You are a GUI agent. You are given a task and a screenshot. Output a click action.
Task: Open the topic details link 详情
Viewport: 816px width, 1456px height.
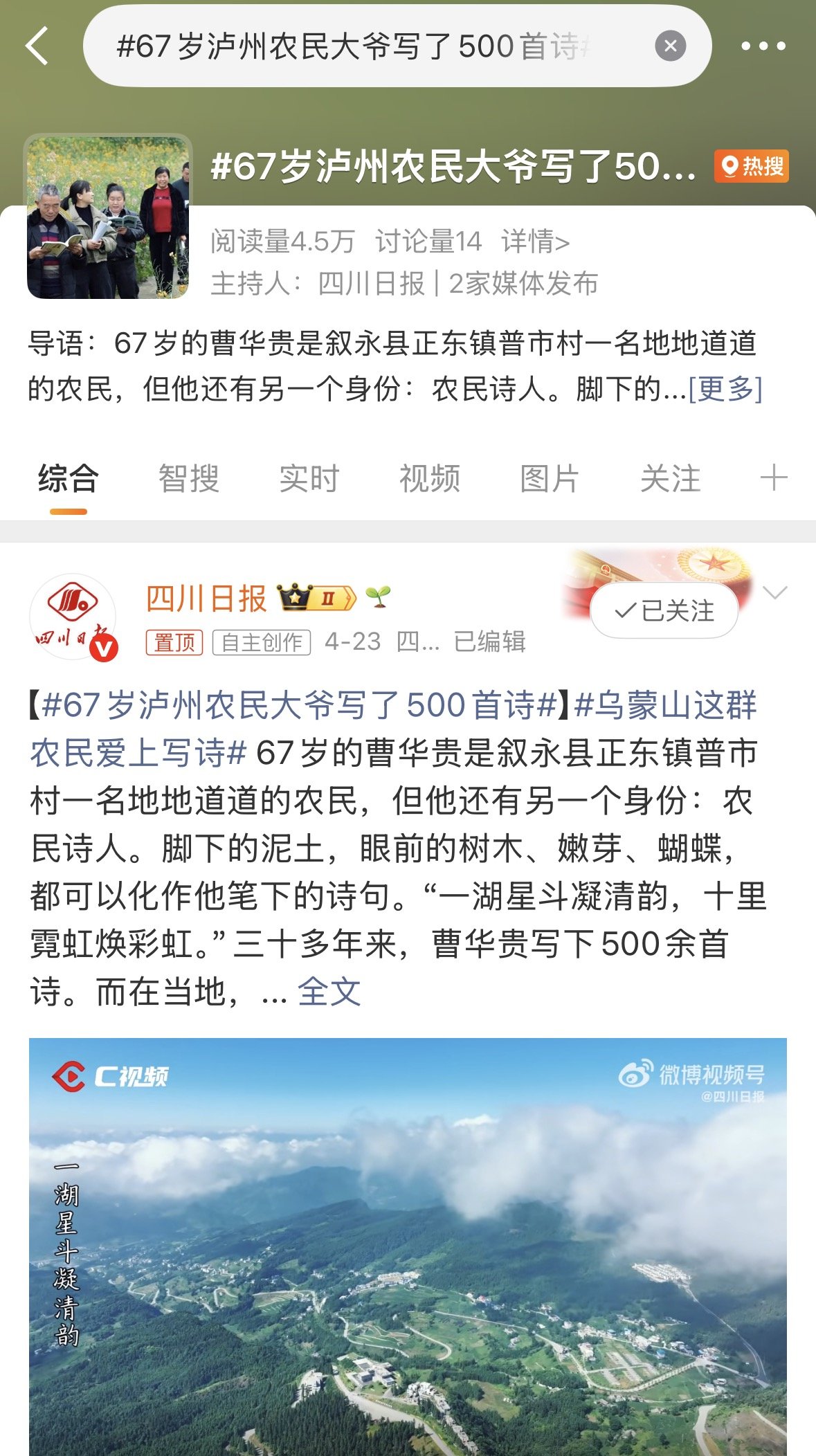(x=535, y=242)
